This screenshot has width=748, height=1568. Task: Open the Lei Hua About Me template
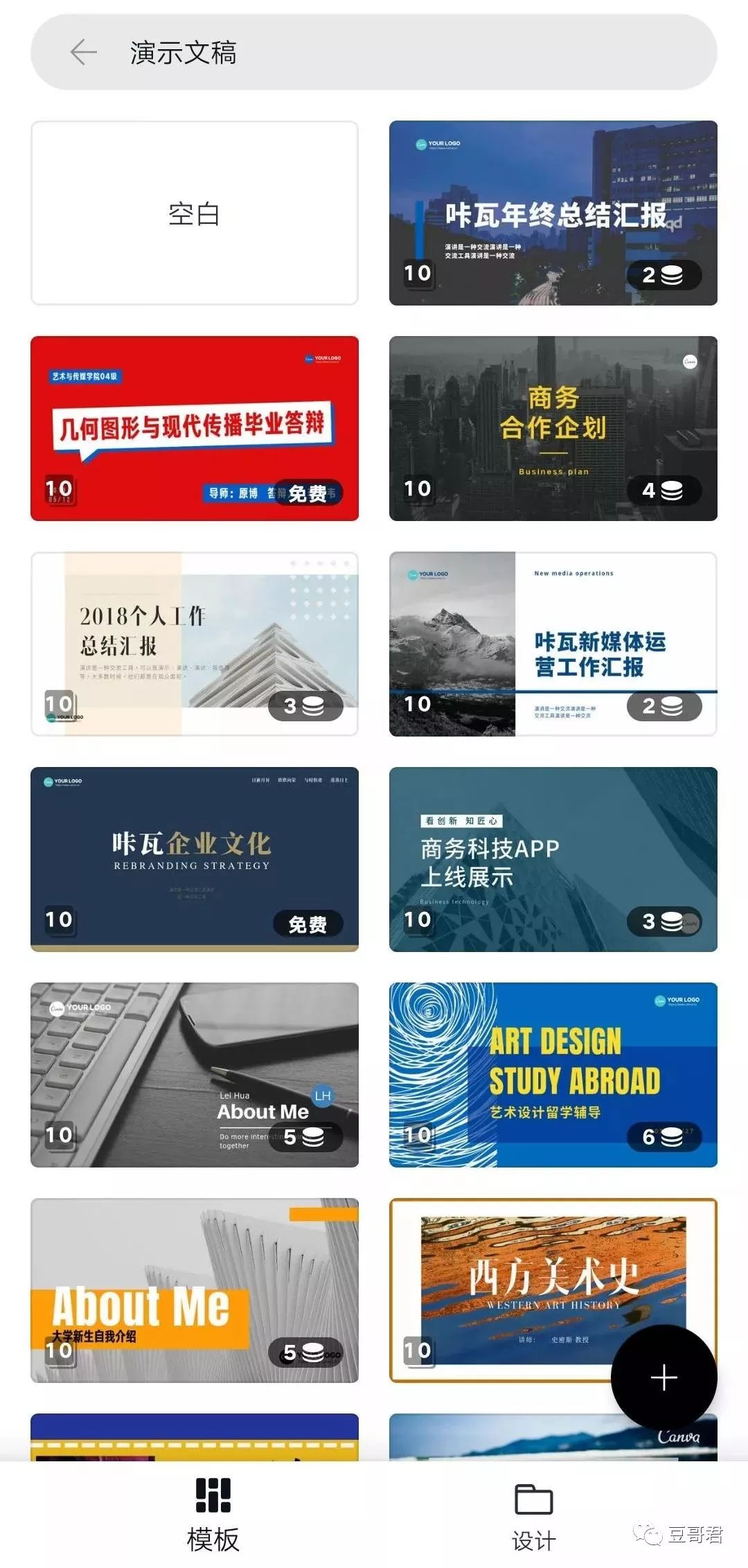point(195,1075)
